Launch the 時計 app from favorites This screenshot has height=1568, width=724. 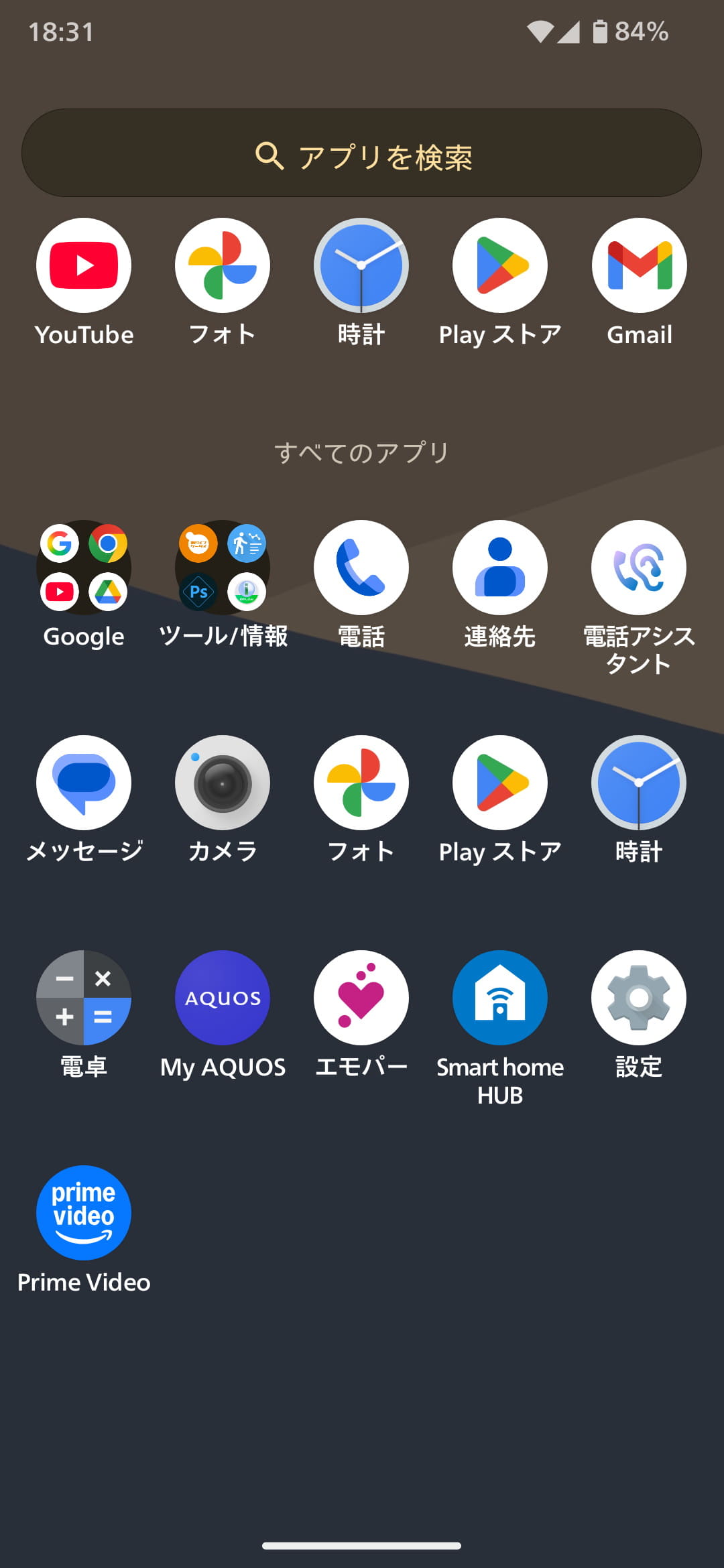click(x=361, y=265)
